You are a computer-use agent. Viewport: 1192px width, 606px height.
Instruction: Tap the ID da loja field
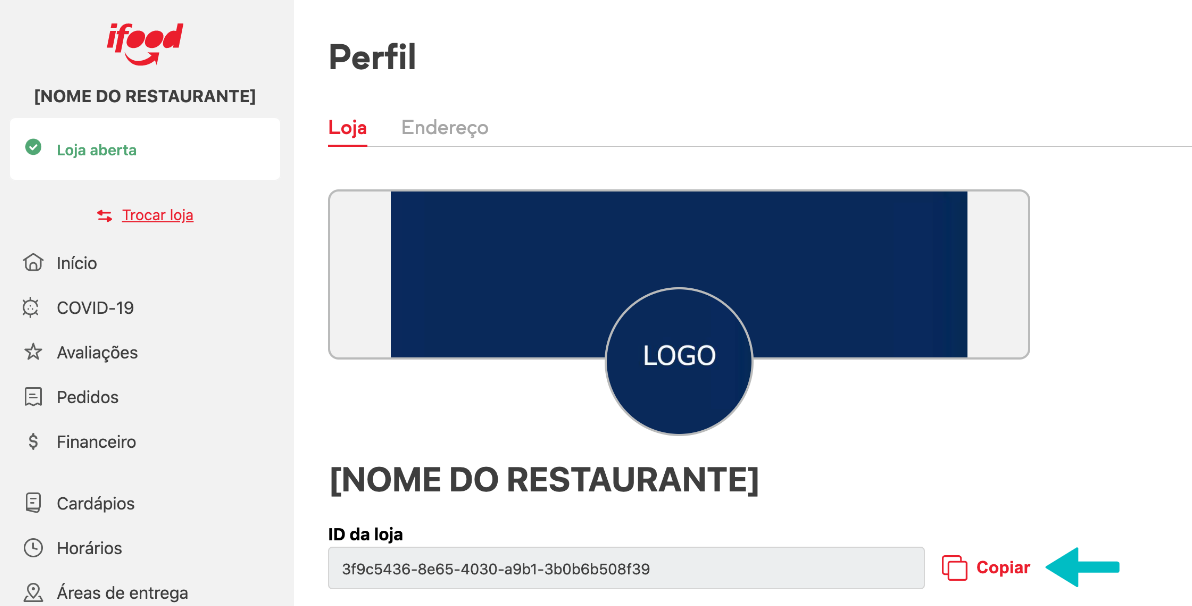[x=625, y=568]
